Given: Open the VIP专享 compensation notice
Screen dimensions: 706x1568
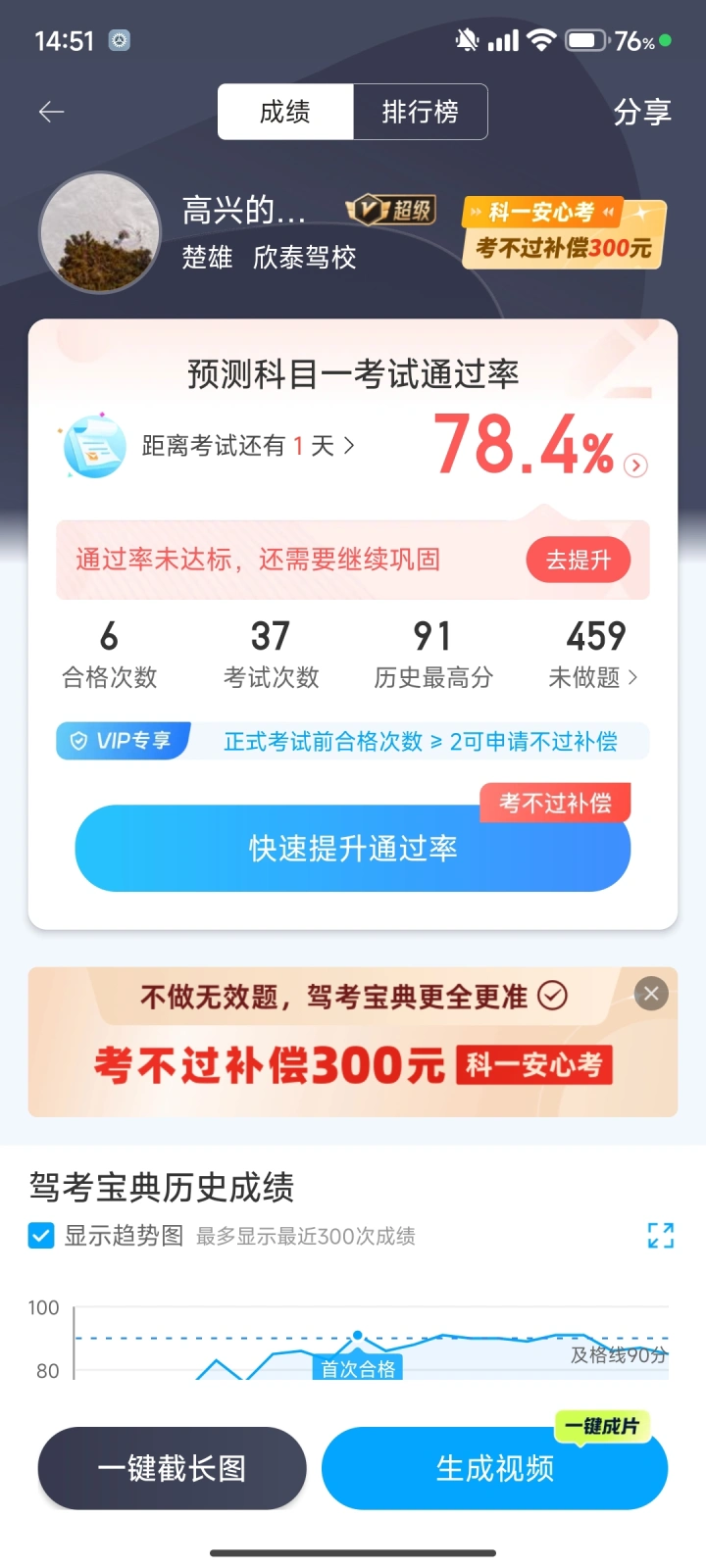Looking at the screenshot, I should 353,741.
